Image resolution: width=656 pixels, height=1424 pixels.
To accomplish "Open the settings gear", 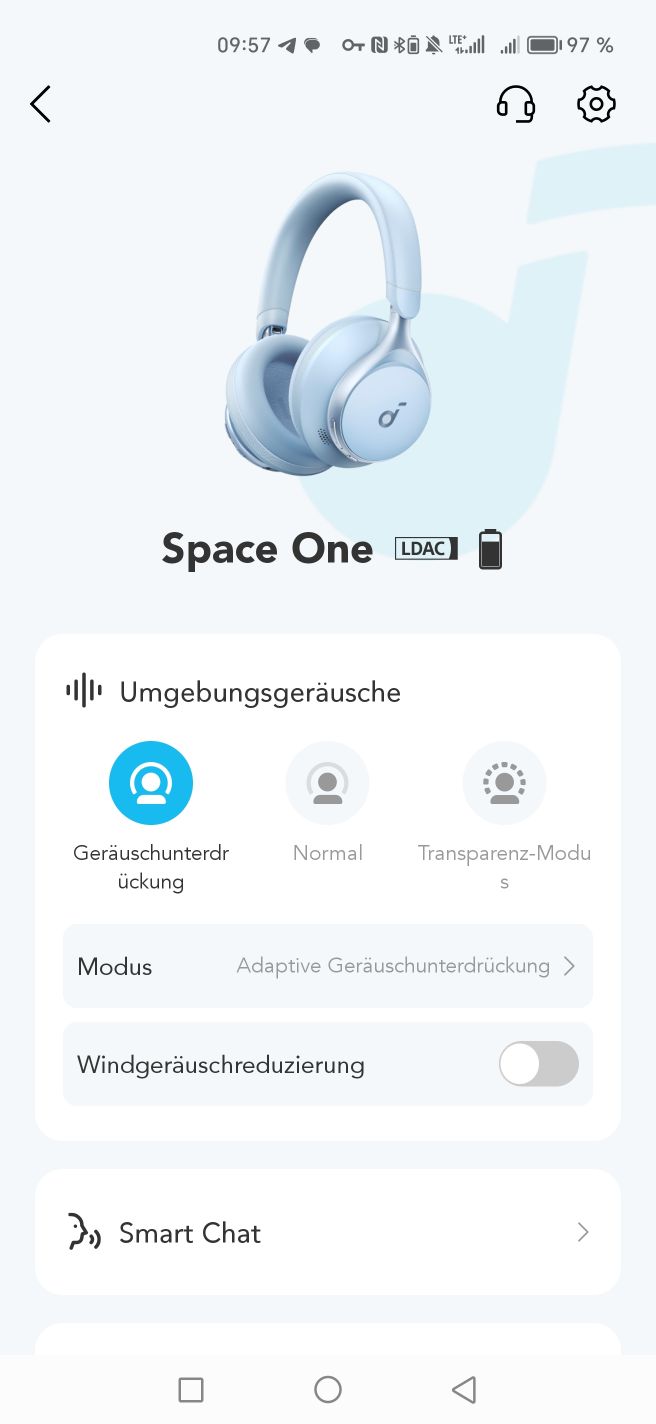I will click(x=596, y=104).
